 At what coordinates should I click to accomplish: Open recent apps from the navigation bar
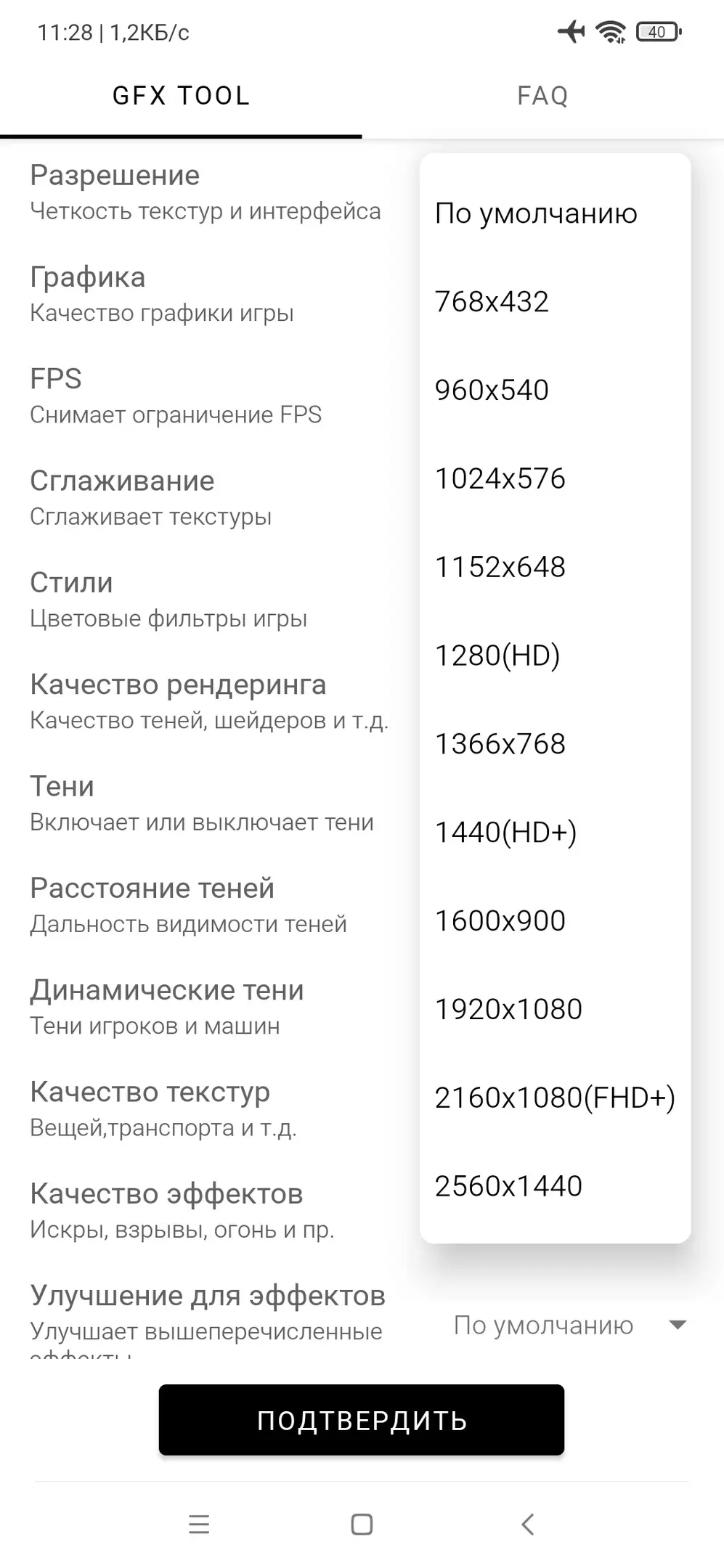(198, 1524)
